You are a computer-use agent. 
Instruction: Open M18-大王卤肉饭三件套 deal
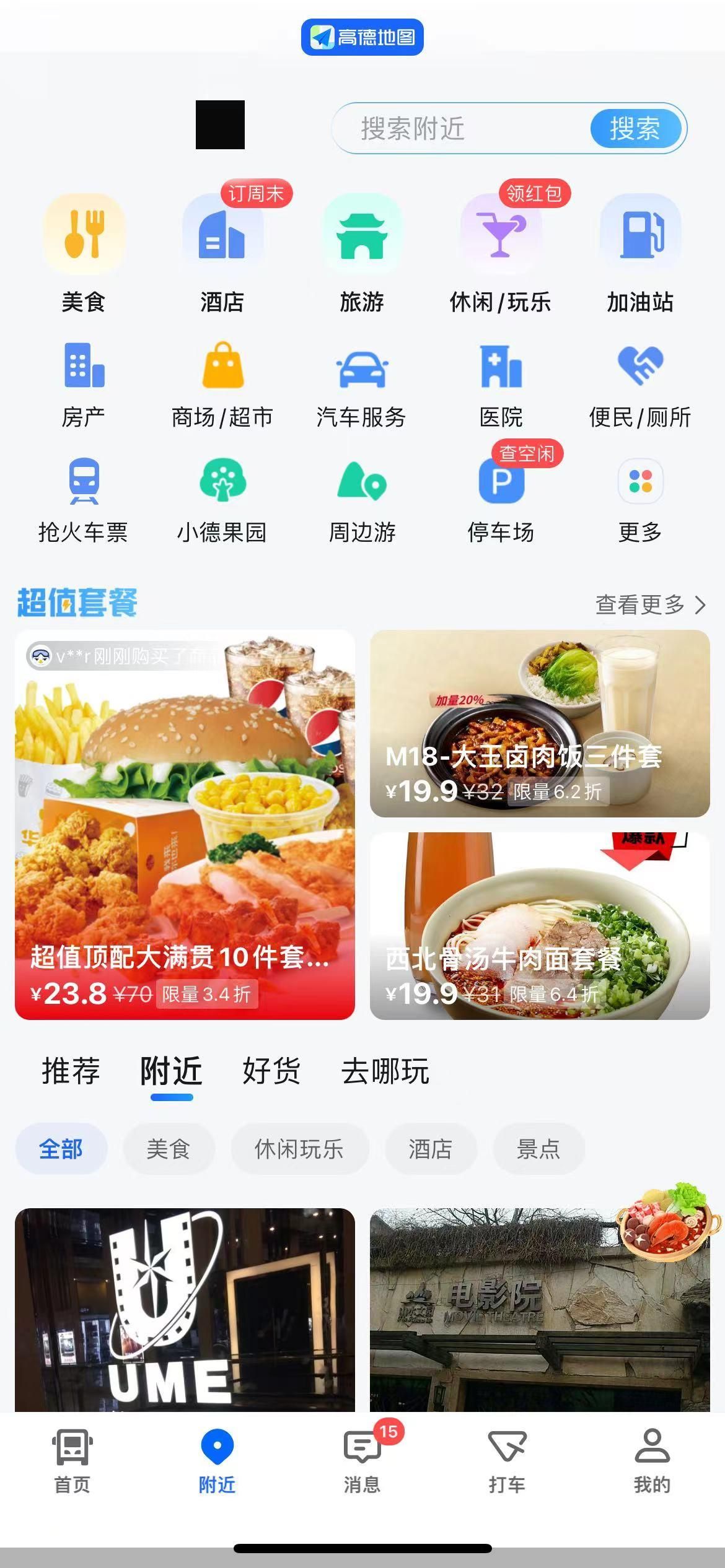pyautogui.click(x=540, y=723)
